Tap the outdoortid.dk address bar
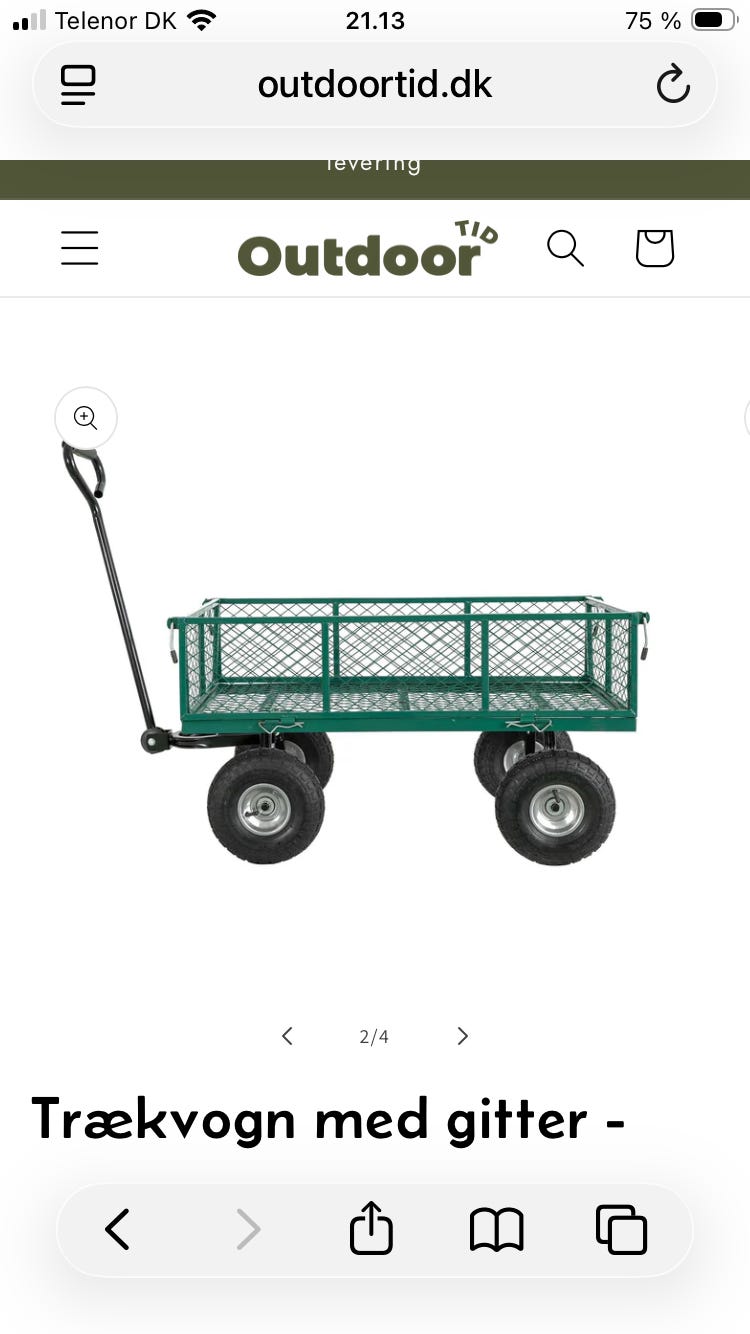 coord(375,84)
